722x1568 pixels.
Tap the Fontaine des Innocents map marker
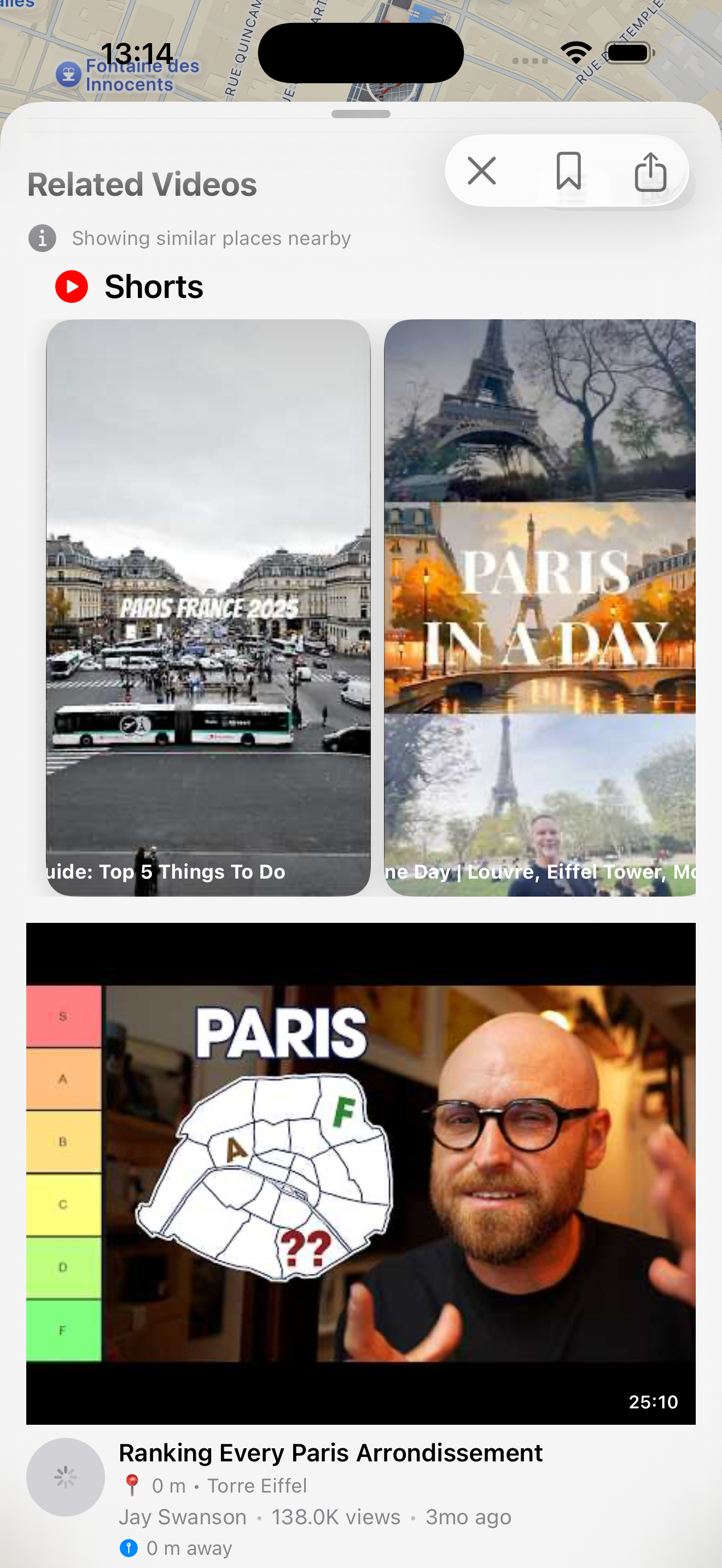pyautogui.click(x=68, y=73)
